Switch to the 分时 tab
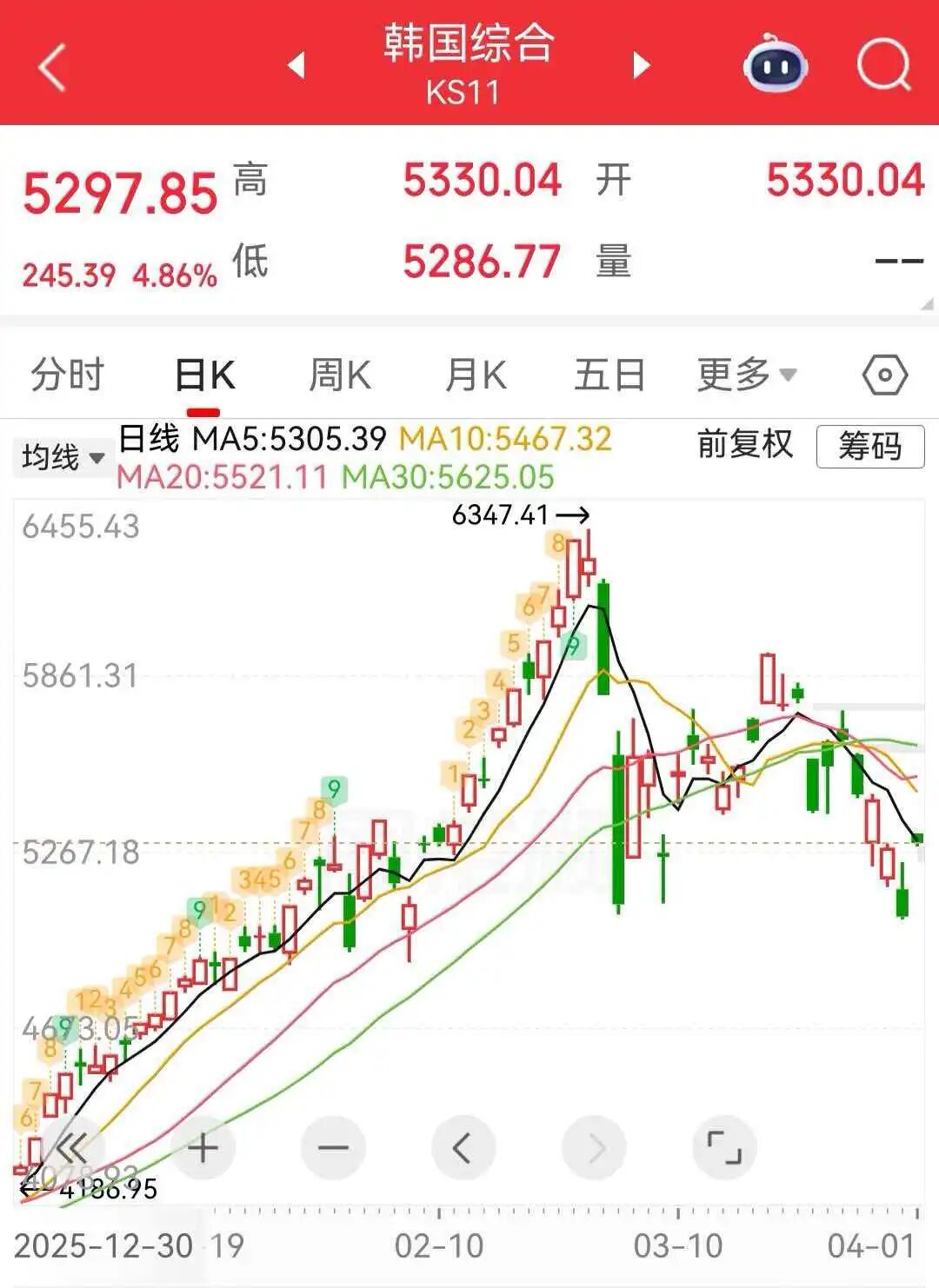 (x=67, y=375)
